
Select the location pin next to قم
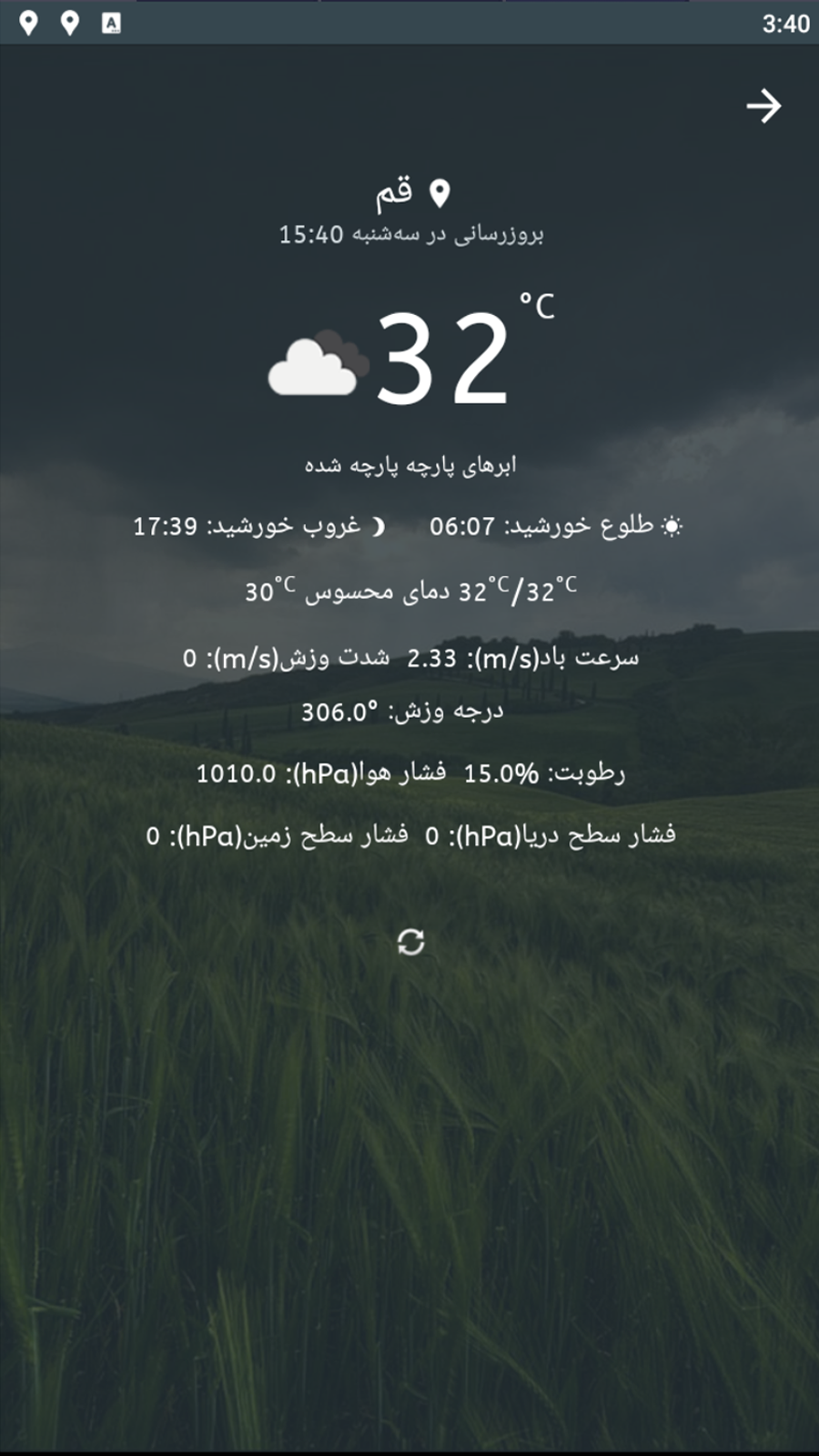439,190
